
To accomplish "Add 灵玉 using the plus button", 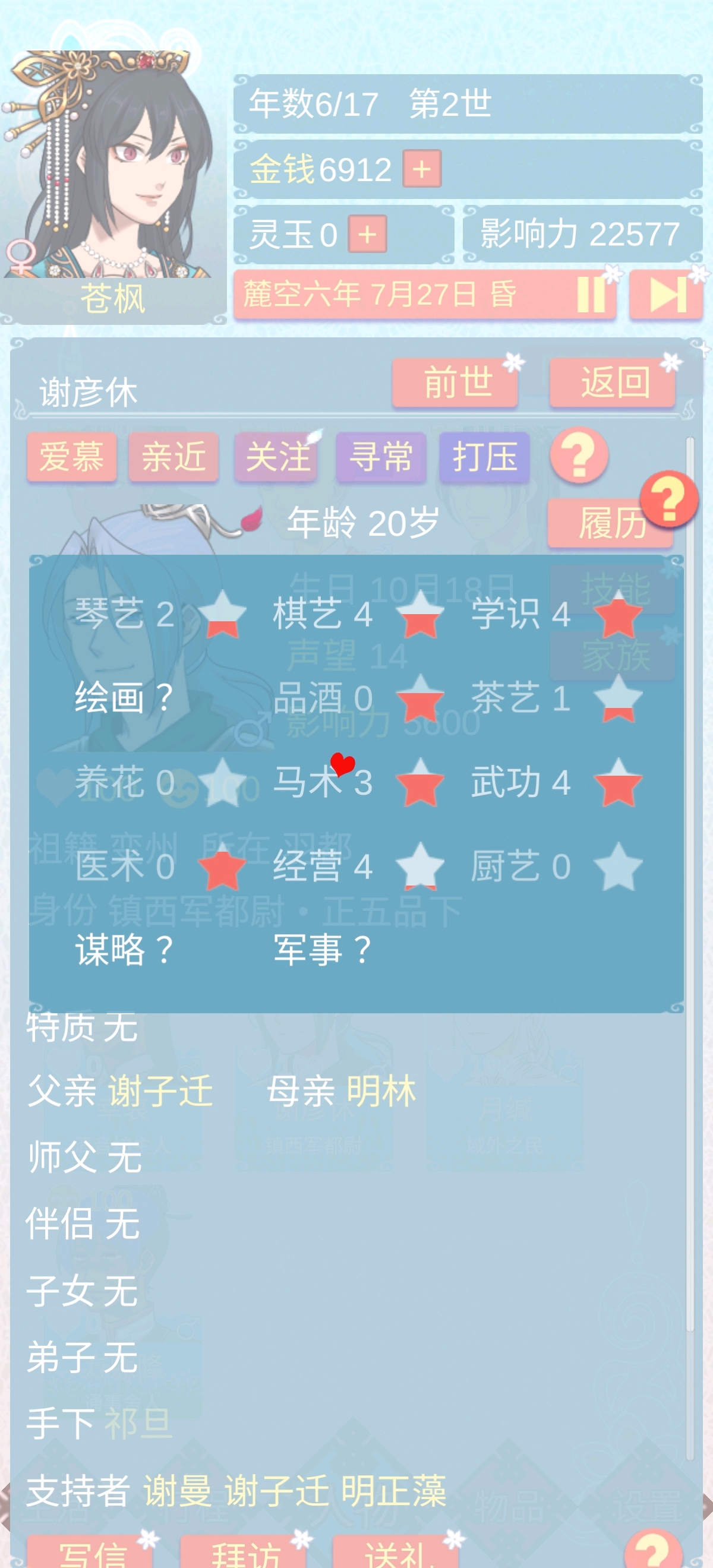I will point(367,234).
